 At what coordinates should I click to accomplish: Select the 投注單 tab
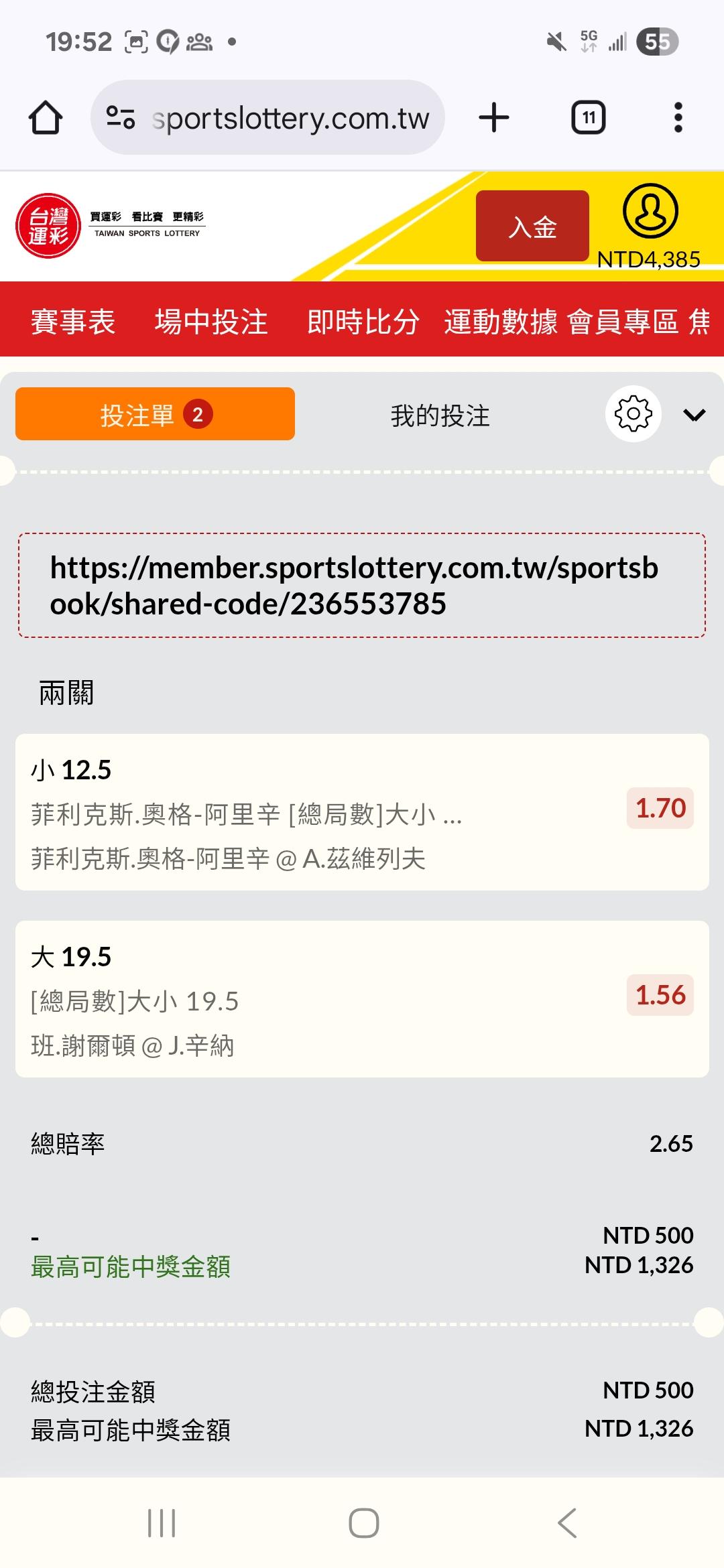(155, 414)
